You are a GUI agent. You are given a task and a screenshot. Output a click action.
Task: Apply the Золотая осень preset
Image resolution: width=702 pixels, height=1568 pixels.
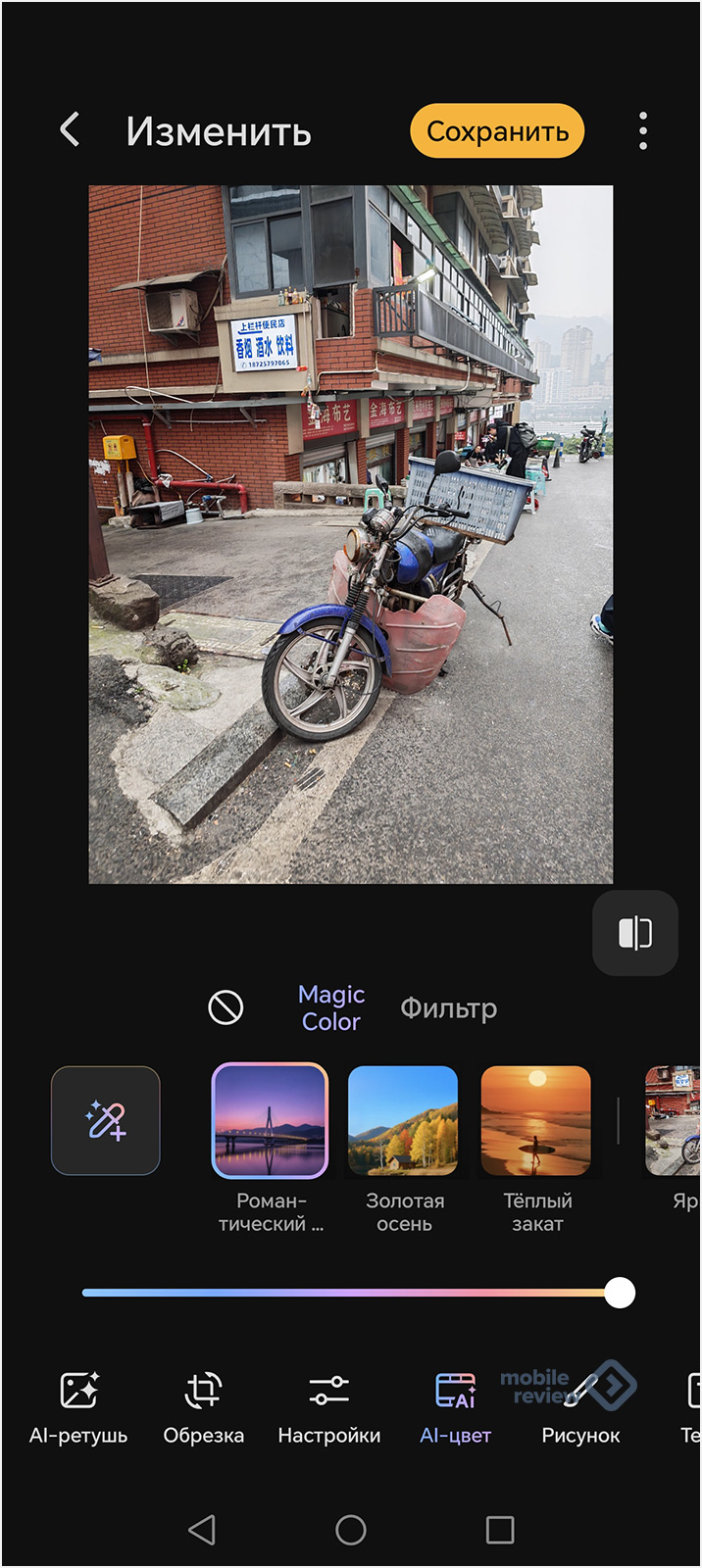pyautogui.click(x=403, y=1120)
